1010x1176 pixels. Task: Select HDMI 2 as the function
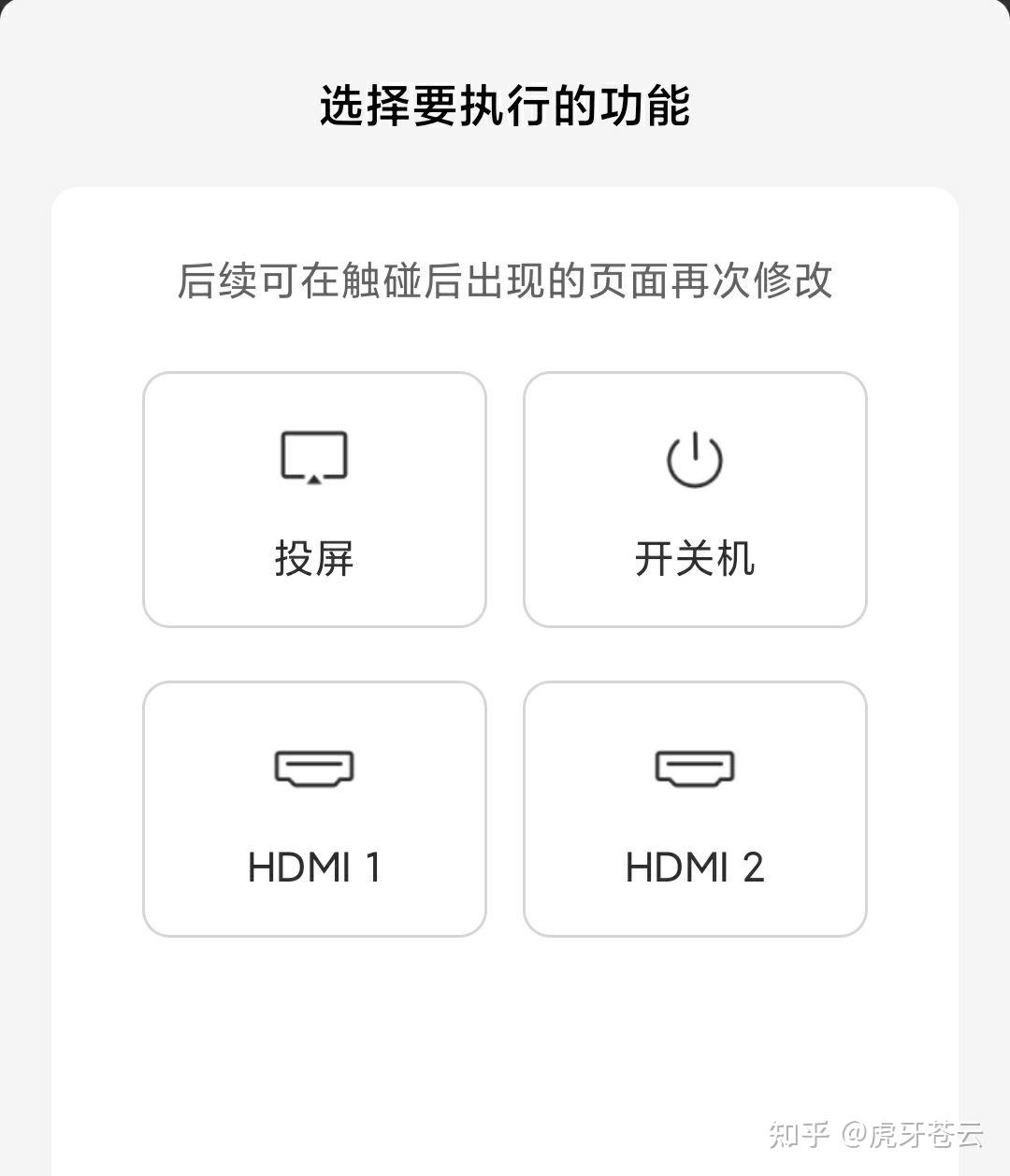[x=695, y=809]
